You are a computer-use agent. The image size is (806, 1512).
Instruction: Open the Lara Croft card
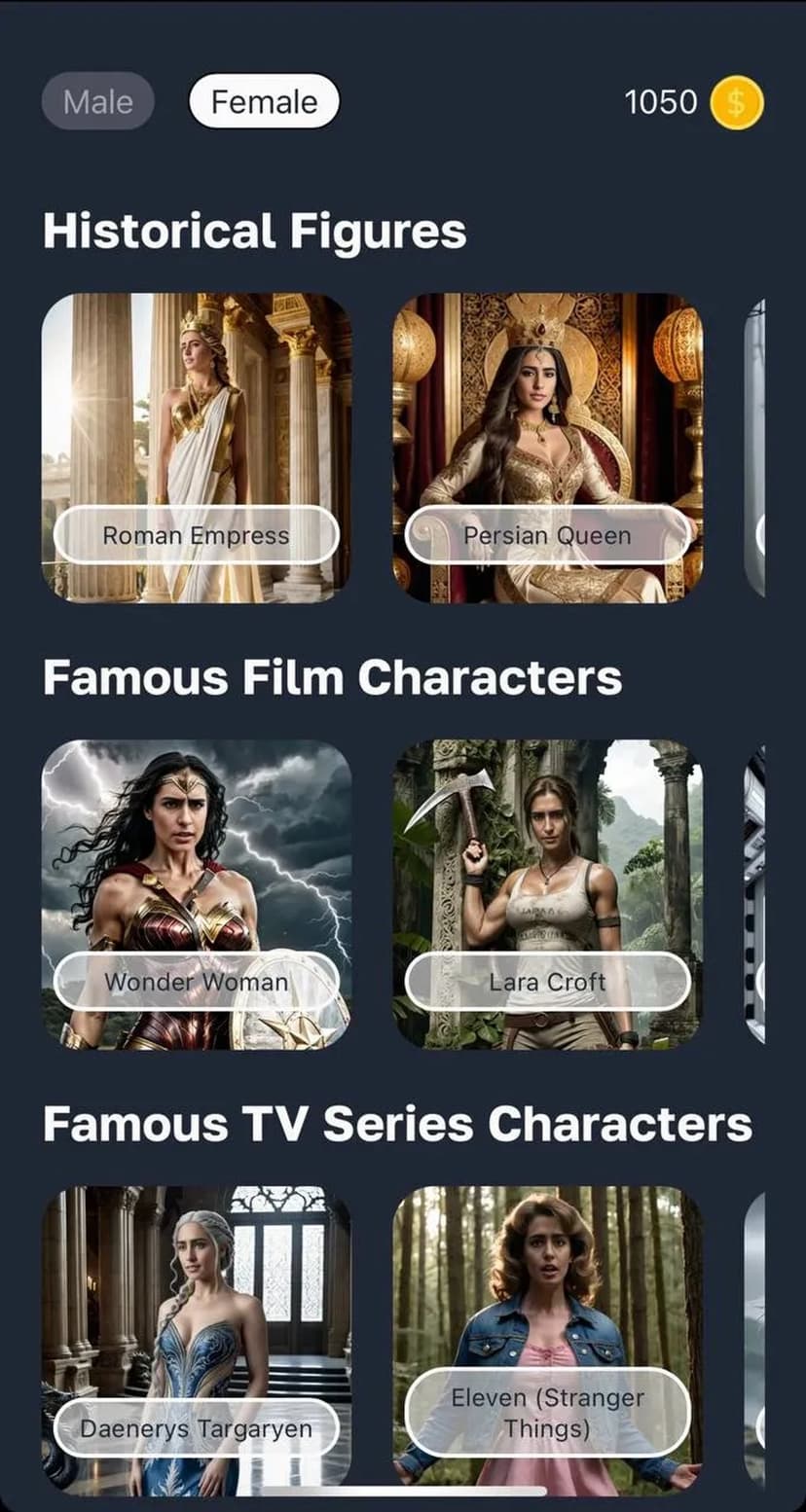click(547, 893)
